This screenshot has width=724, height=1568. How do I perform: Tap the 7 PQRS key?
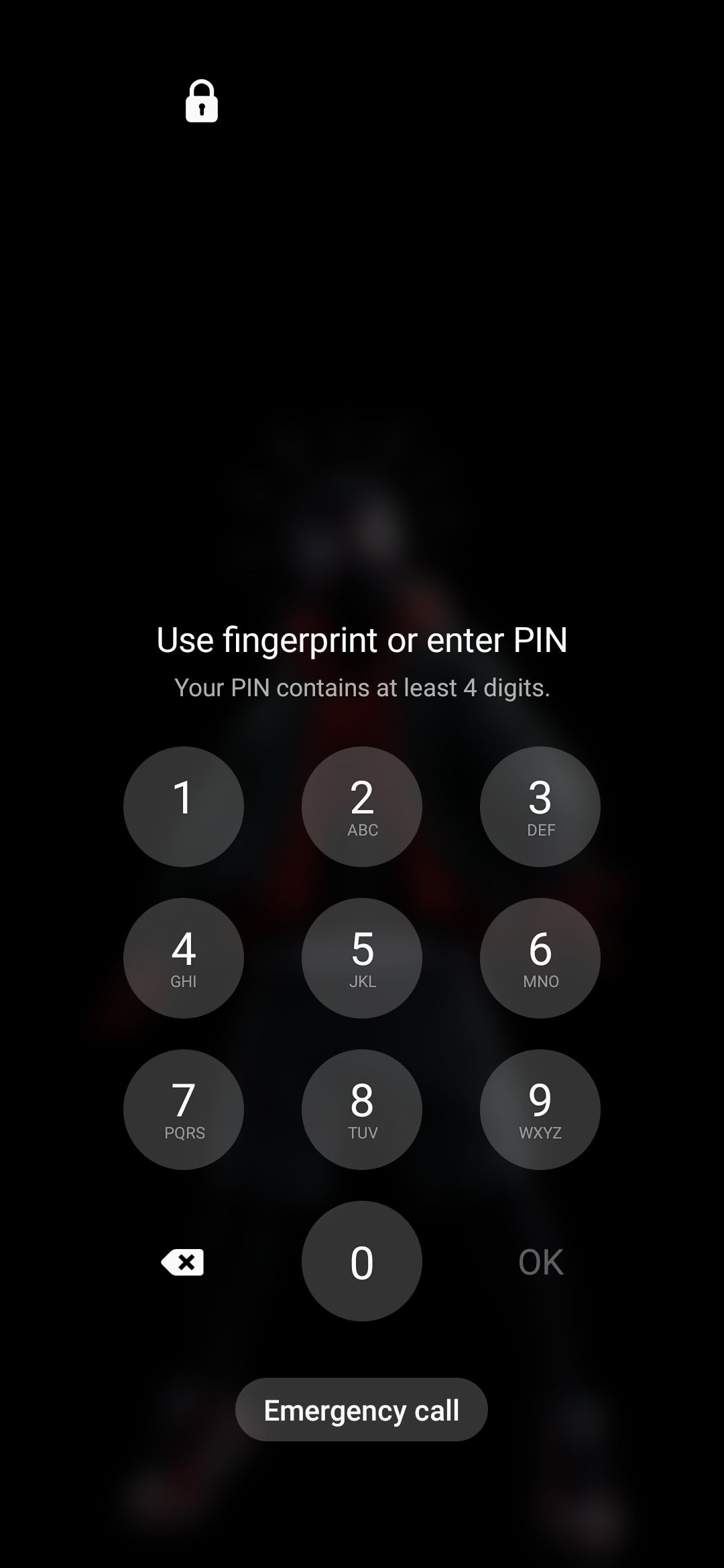point(183,1109)
